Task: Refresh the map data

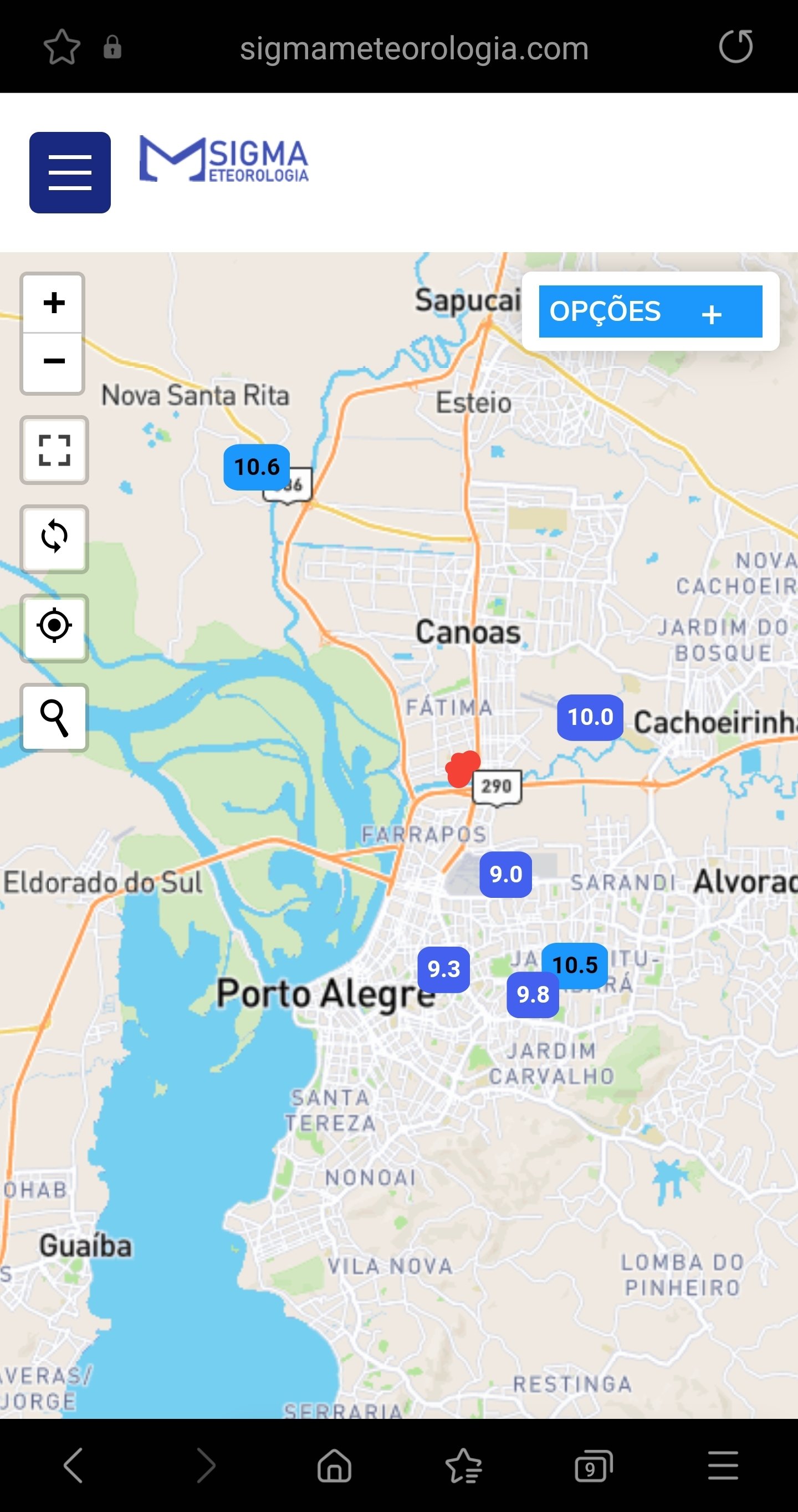Action: pyautogui.click(x=54, y=539)
